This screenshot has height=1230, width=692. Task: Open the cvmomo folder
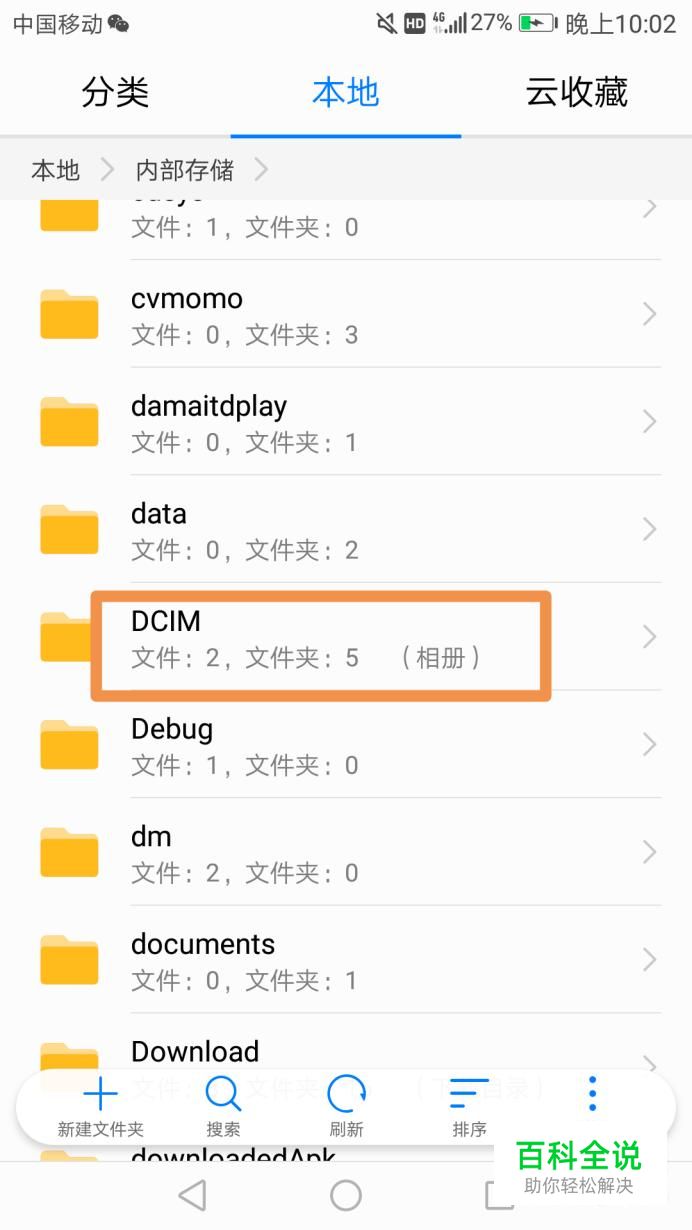(346, 314)
